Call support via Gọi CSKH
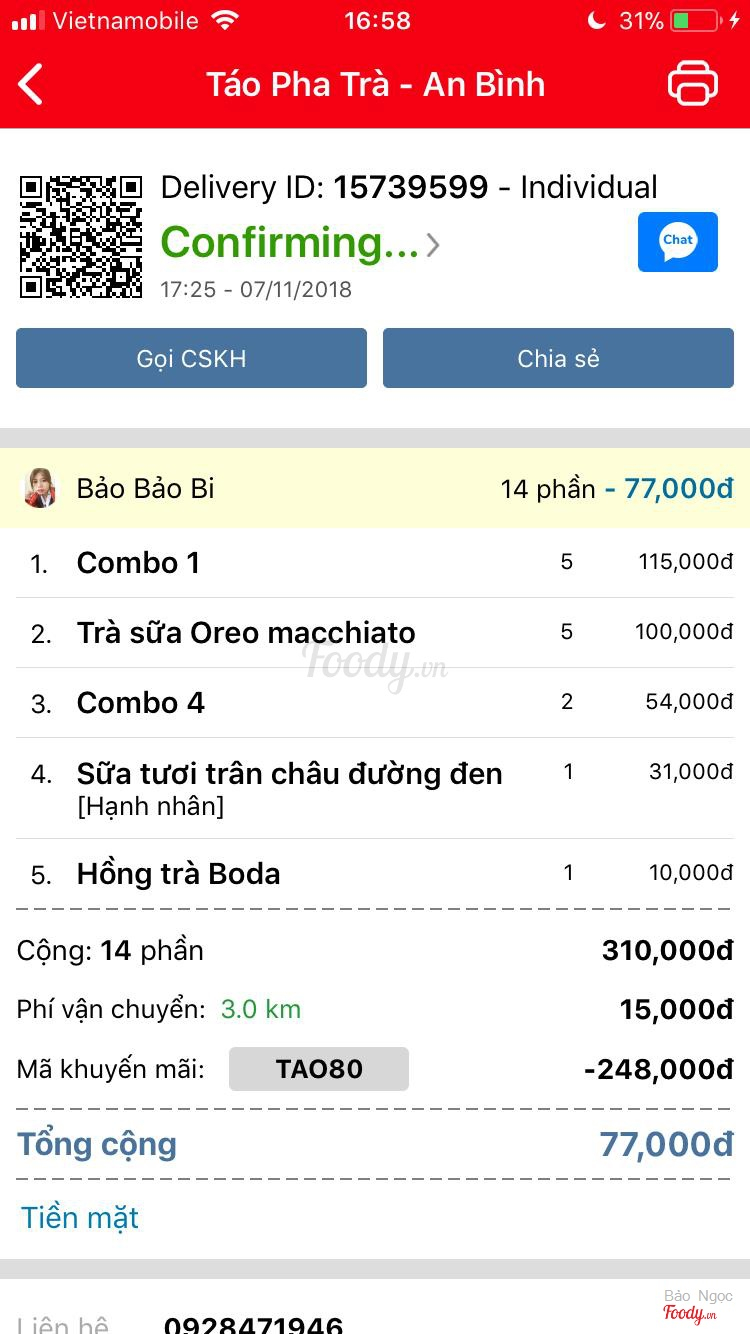The height and width of the screenshot is (1334, 750). 191,358
